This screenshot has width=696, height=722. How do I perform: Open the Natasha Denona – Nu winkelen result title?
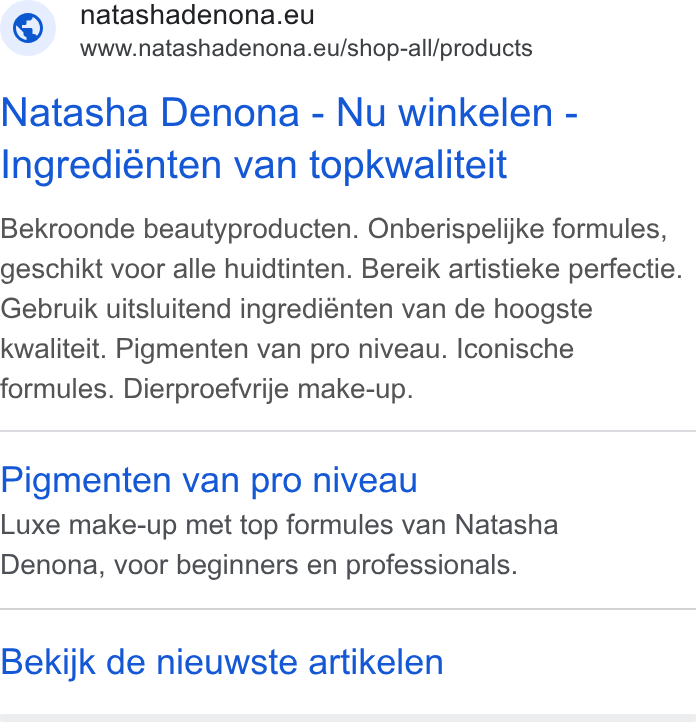click(289, 139)
